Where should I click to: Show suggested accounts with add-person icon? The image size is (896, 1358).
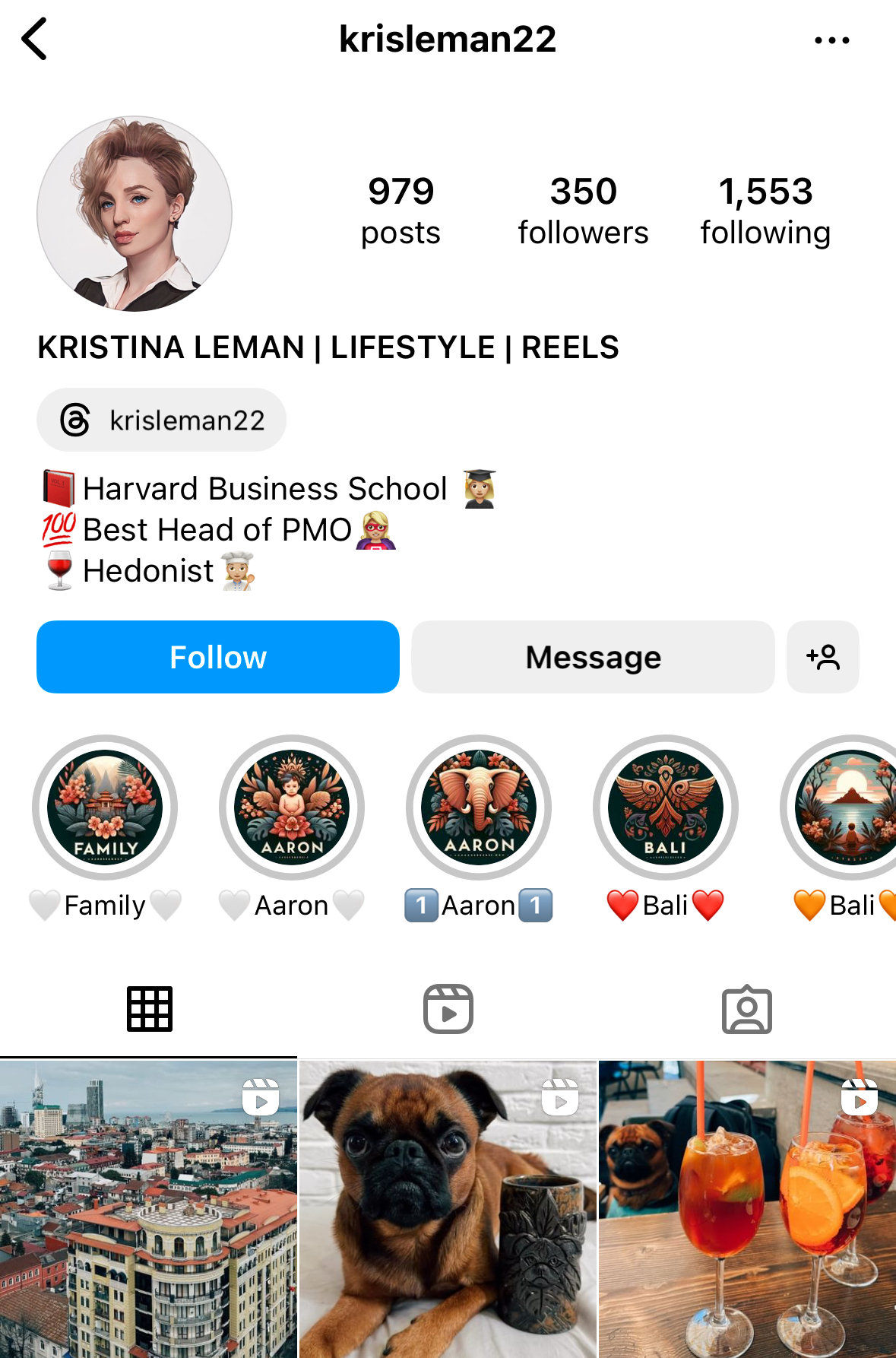coord(823,657)
